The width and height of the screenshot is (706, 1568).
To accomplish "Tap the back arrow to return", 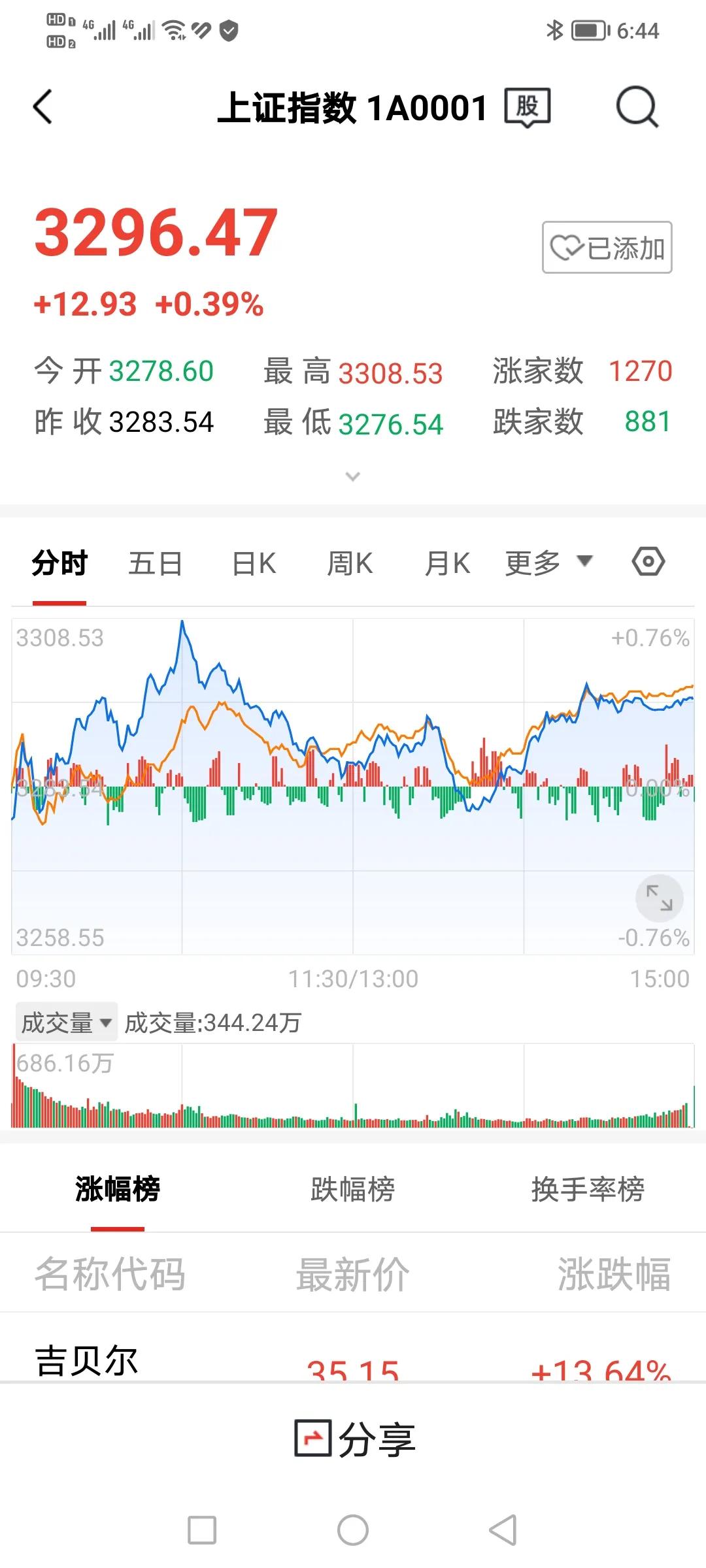I will (43, 106).
